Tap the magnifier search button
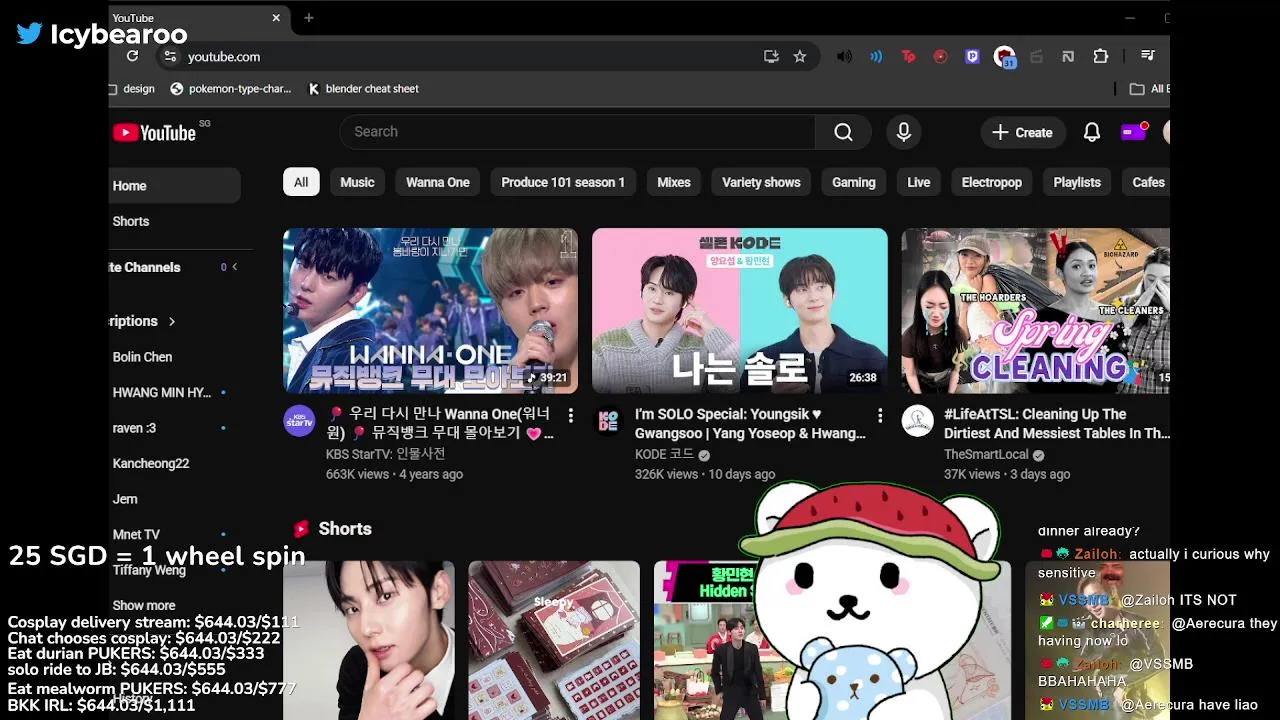The width and height of the screenshot is (1280, 720). click(843, 132)
